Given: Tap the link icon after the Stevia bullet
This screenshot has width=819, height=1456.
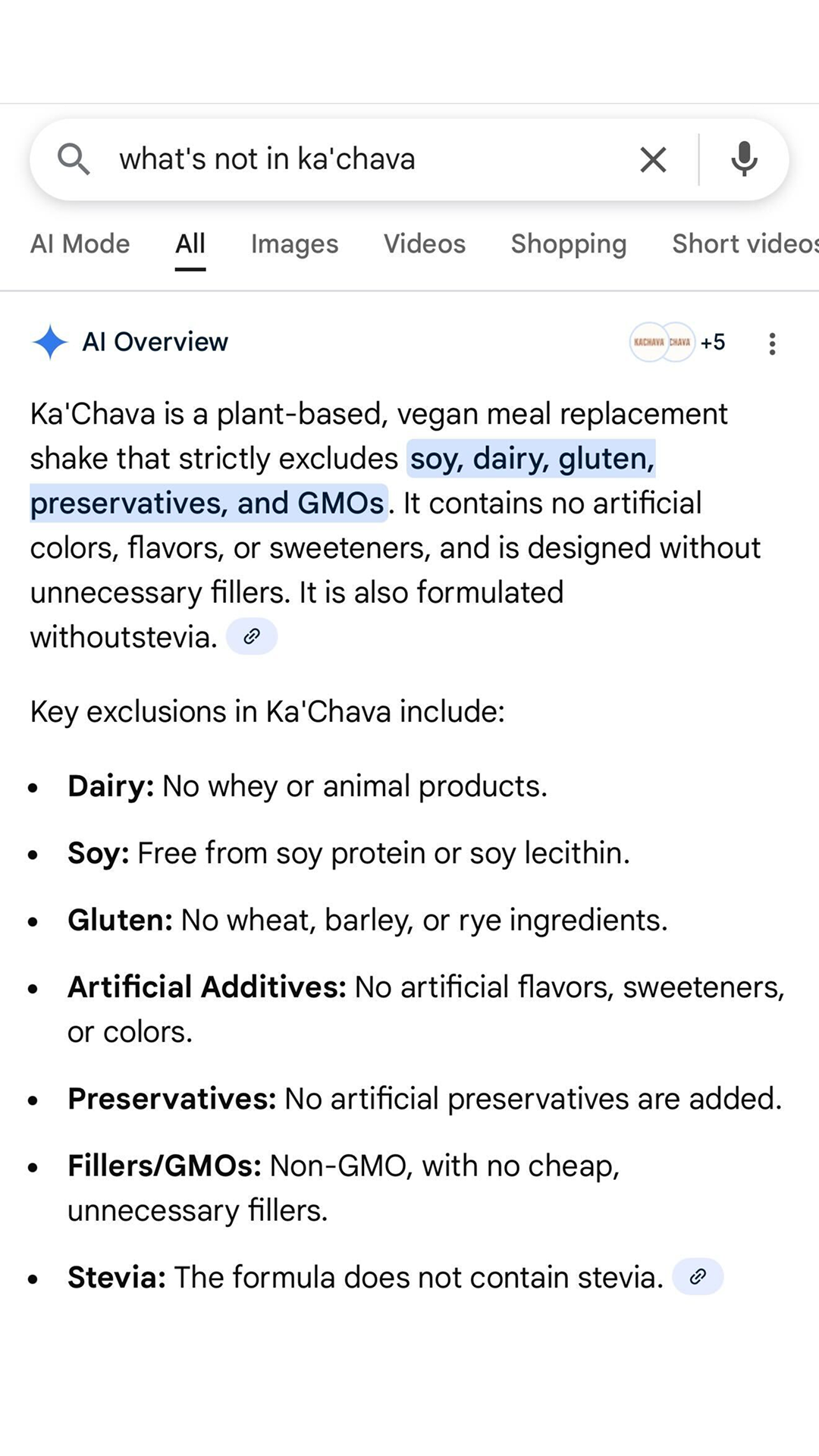Looking at the screenshot, I should coord(698,1276).
